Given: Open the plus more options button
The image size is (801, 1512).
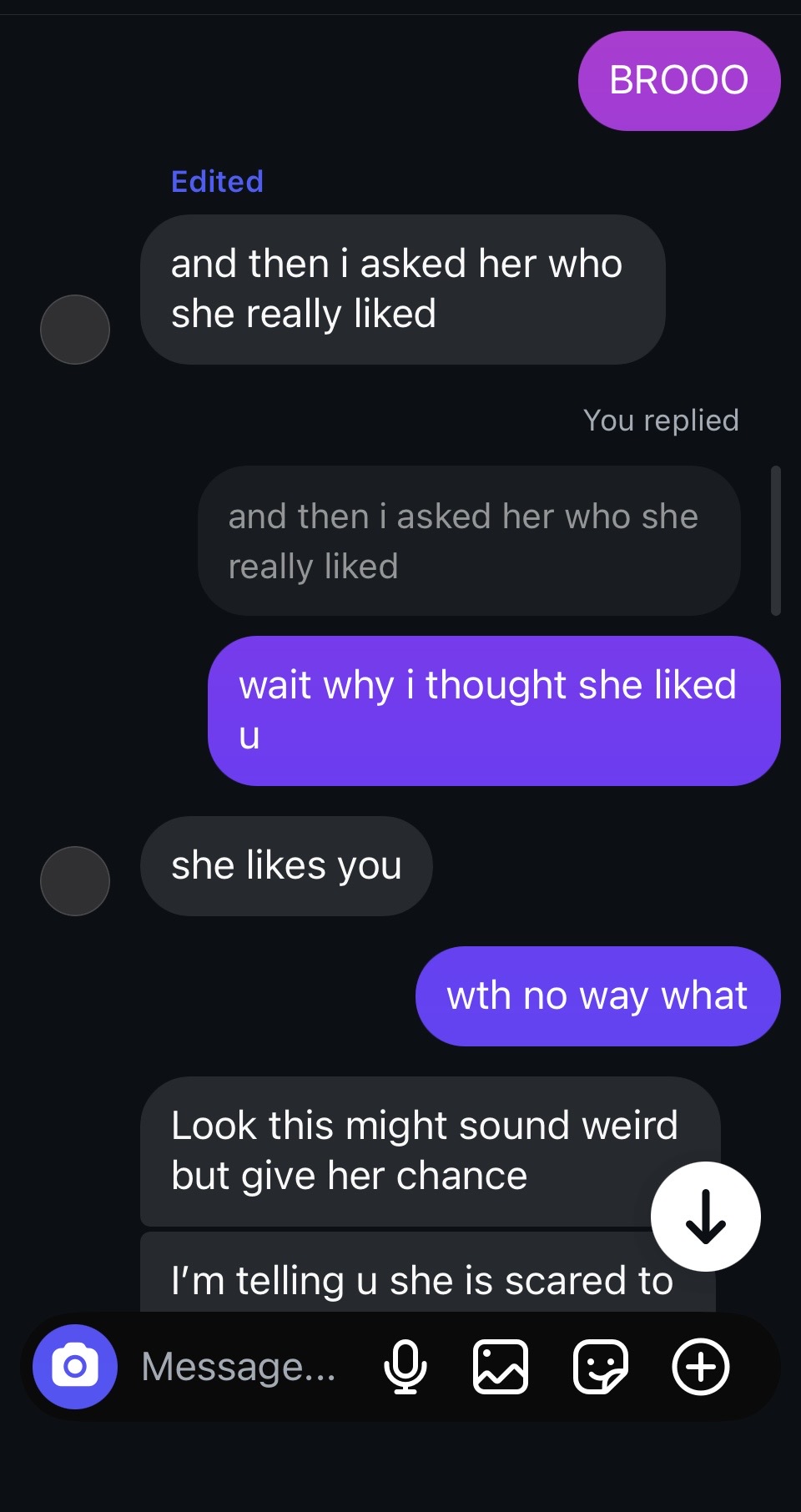Looking at the screenshot, I should [x=701, y=1367].
